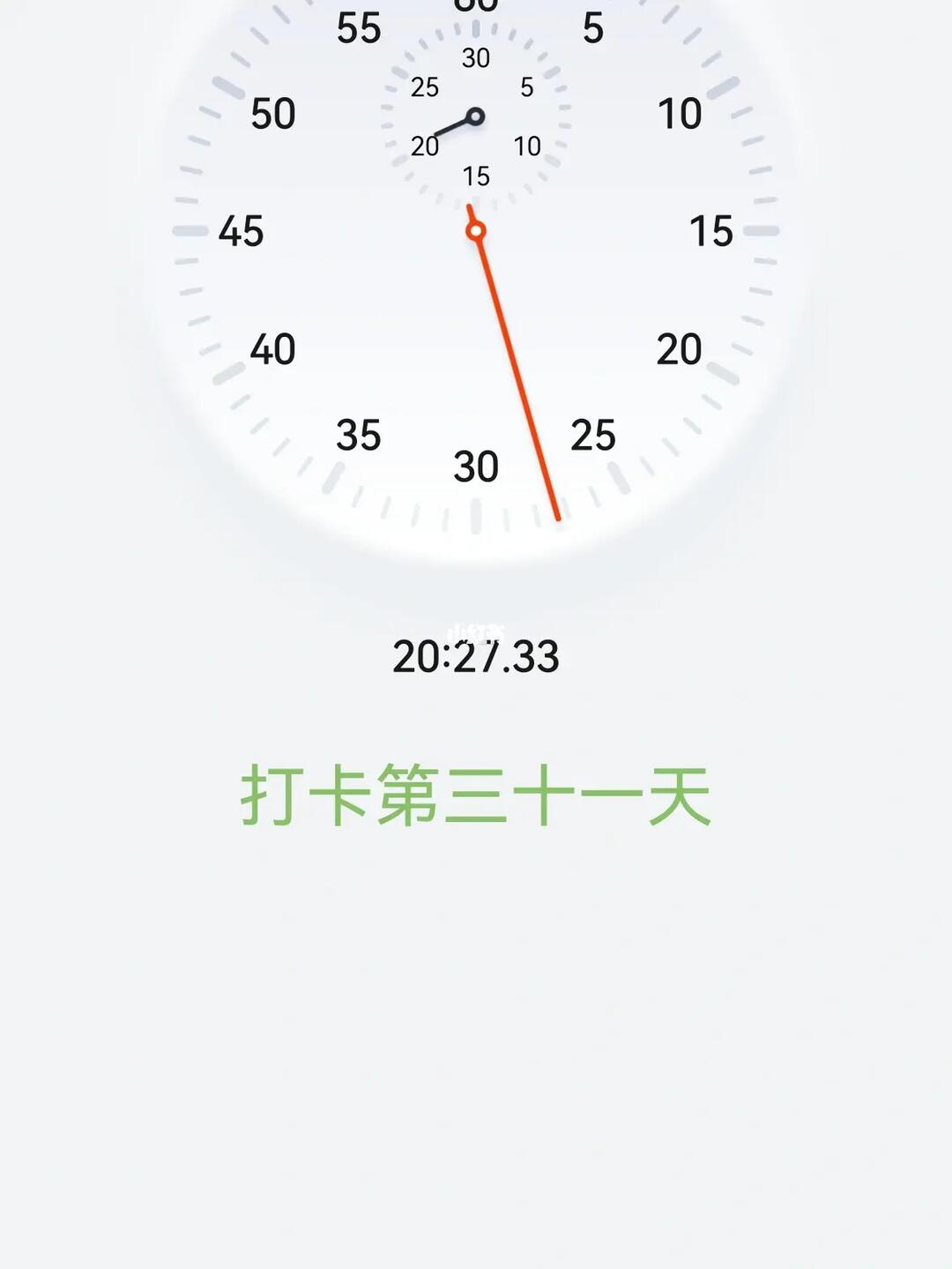Click the number 10 on the main dial
The height and width of the screenshot is (1269, 952).
(x=679, y=113)
